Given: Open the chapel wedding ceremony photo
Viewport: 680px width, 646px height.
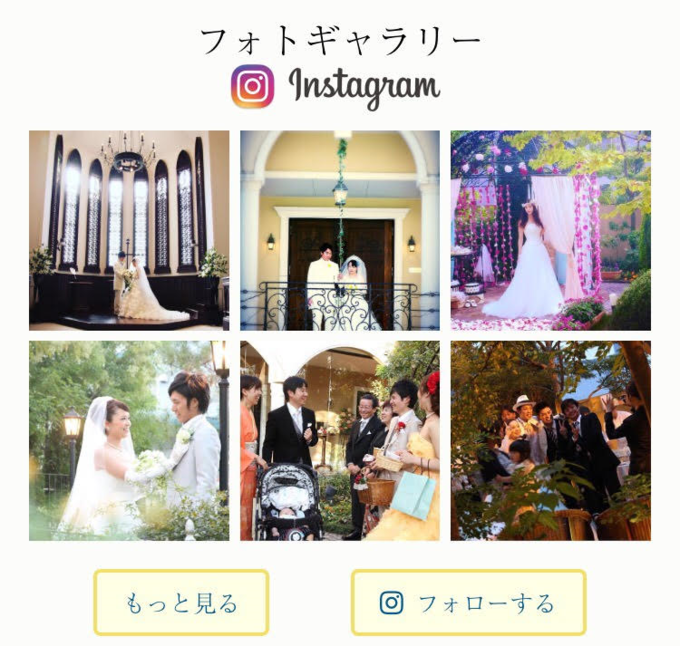Looking at the screenshot, I should pos(129,230).
